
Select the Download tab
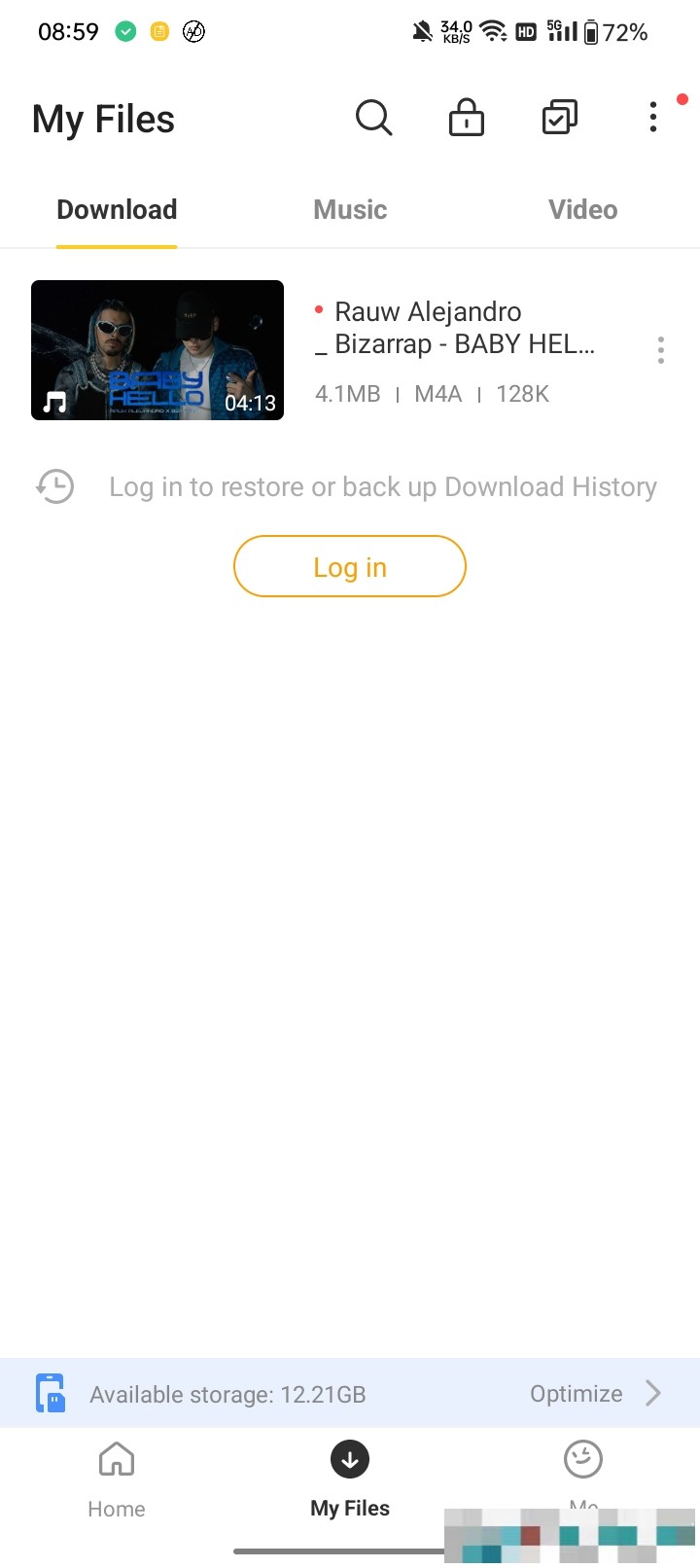(117, 210)
